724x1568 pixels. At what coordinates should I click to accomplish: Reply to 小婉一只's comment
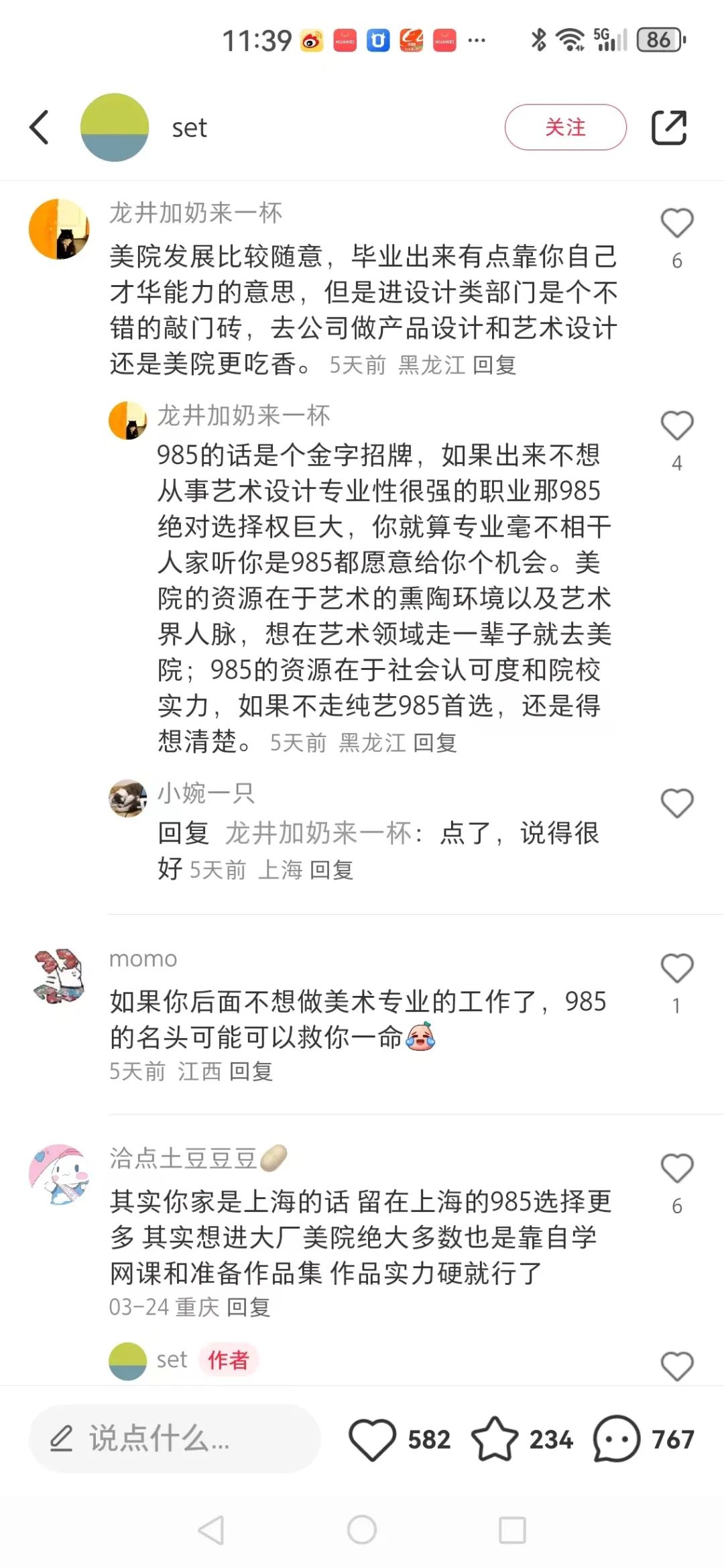[x=331, y=871]
